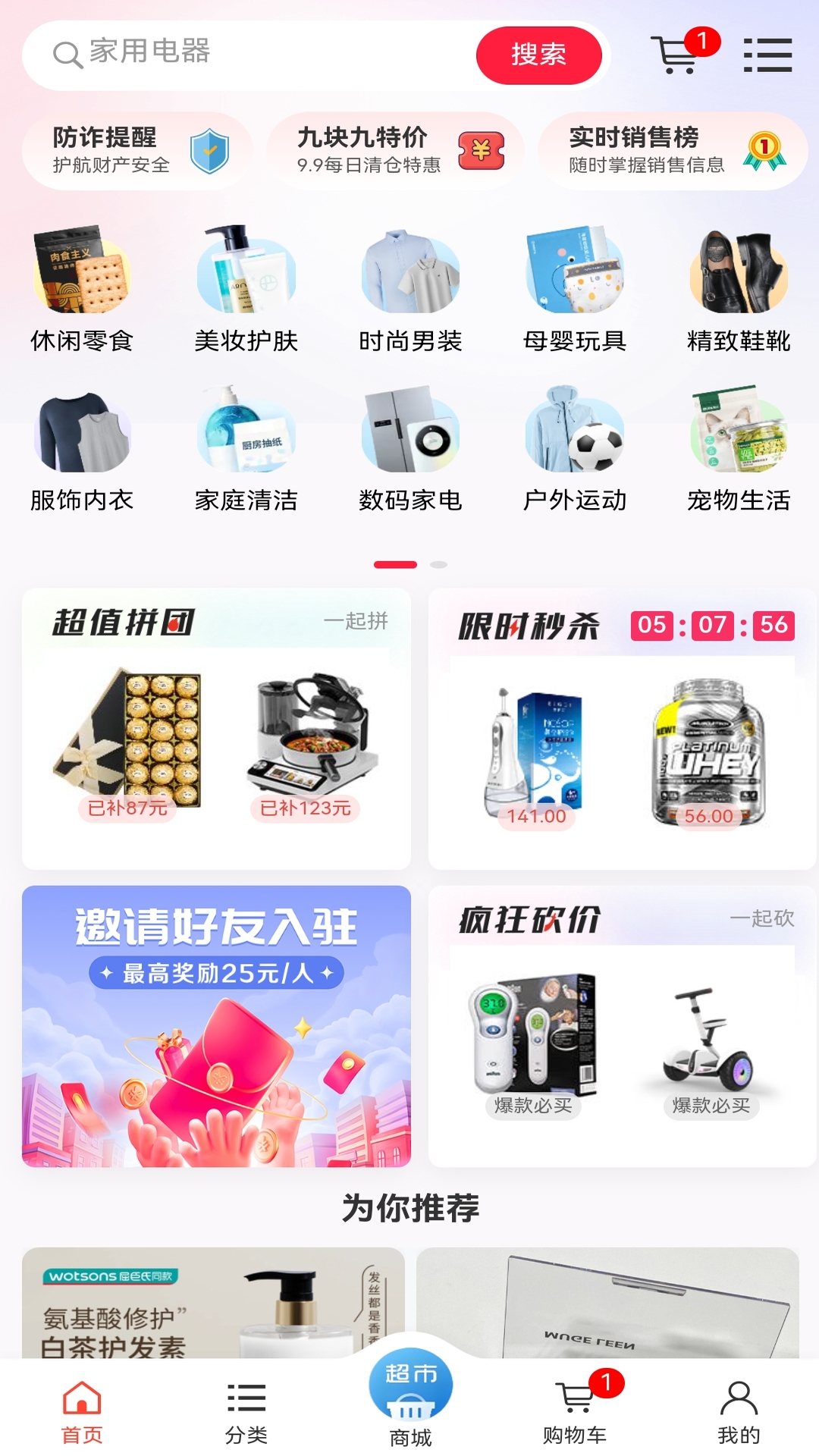This screenshot has height=1456, width=819.
Task: Open the 氨基酸修护 shampoo recommendation card
Action: coord(212,1304)
